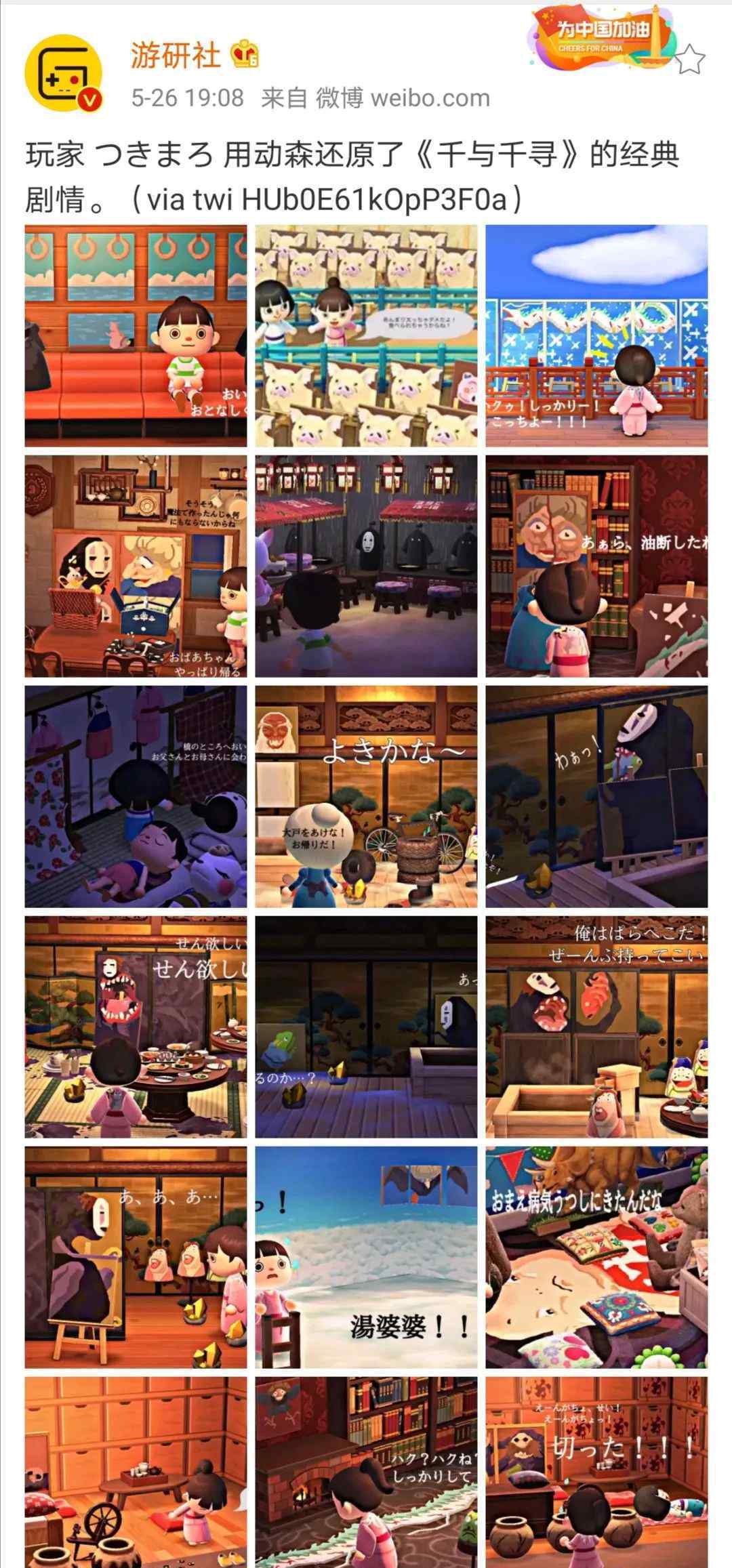
Task: View the image captioned わぁっ!
Action: (596, 797)
